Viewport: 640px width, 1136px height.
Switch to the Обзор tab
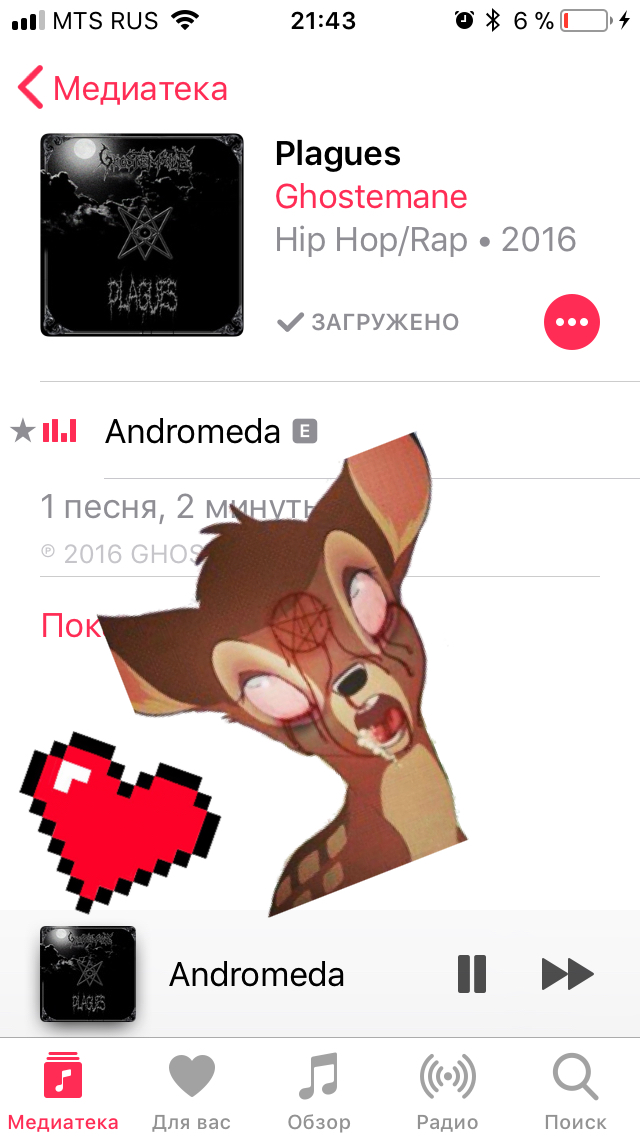tap(319, 1092)
